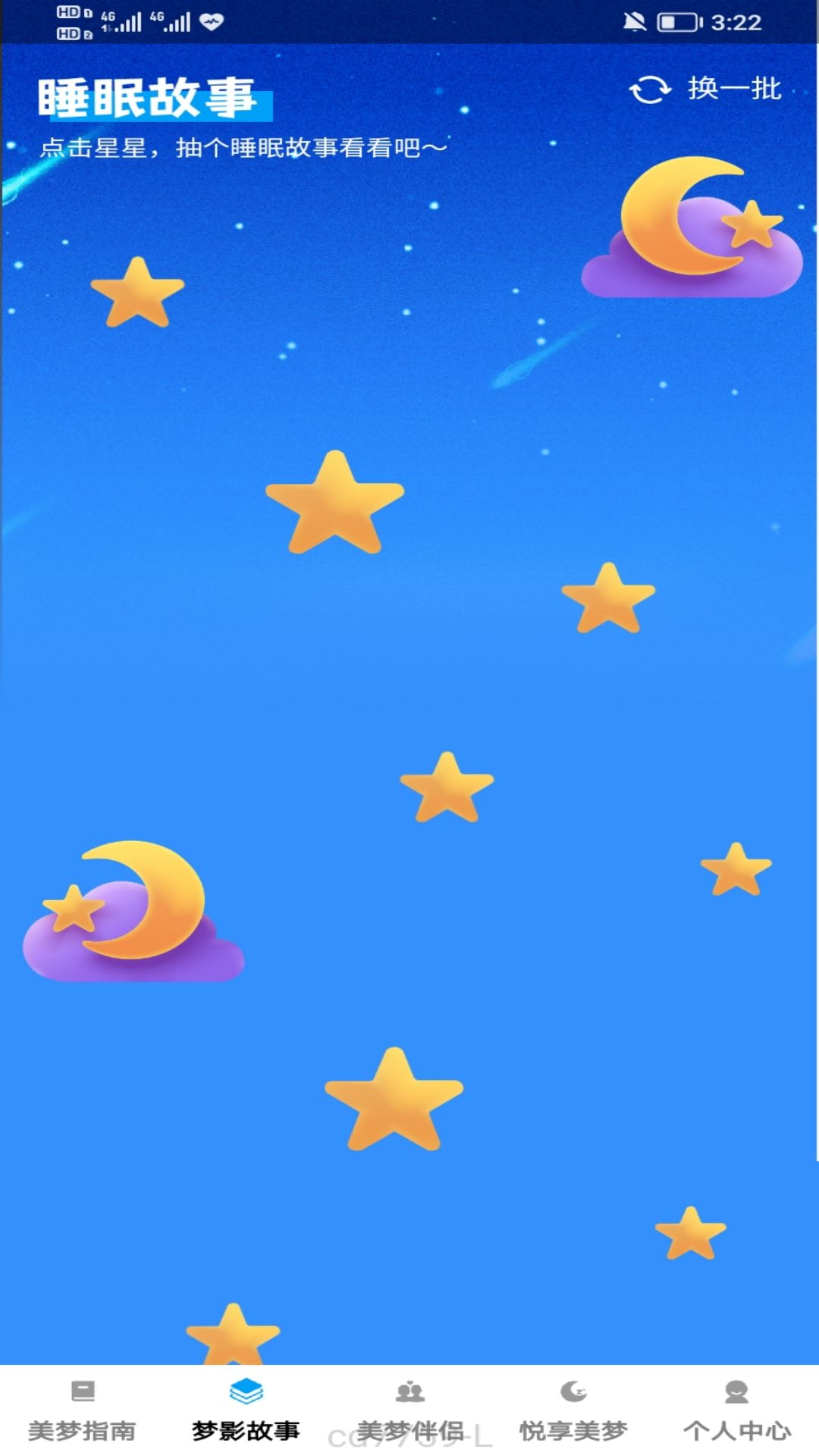Go to the 悦享美梦 tab
819x1456 pixels.
[573, 1411]
